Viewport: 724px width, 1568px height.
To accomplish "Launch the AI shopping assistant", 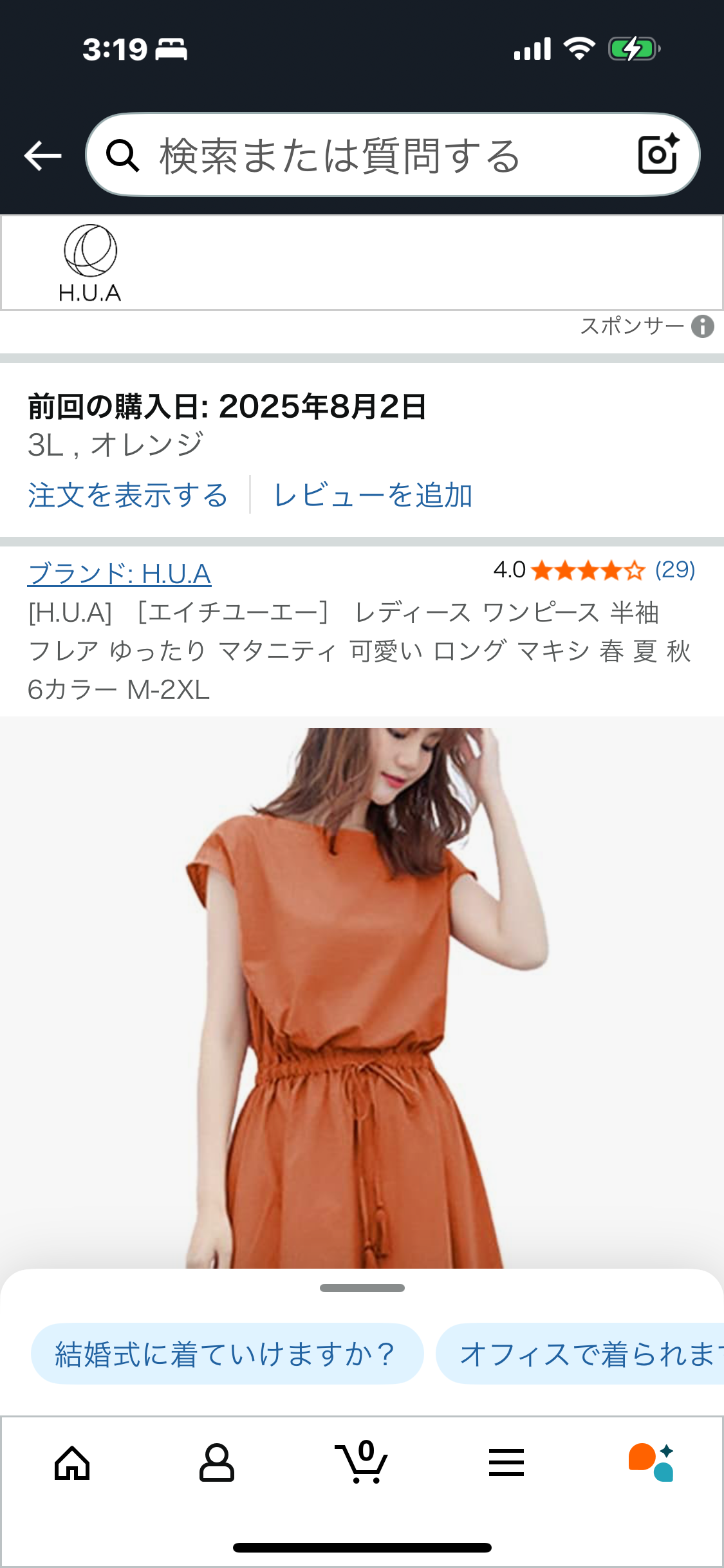I will (651, 1463).
